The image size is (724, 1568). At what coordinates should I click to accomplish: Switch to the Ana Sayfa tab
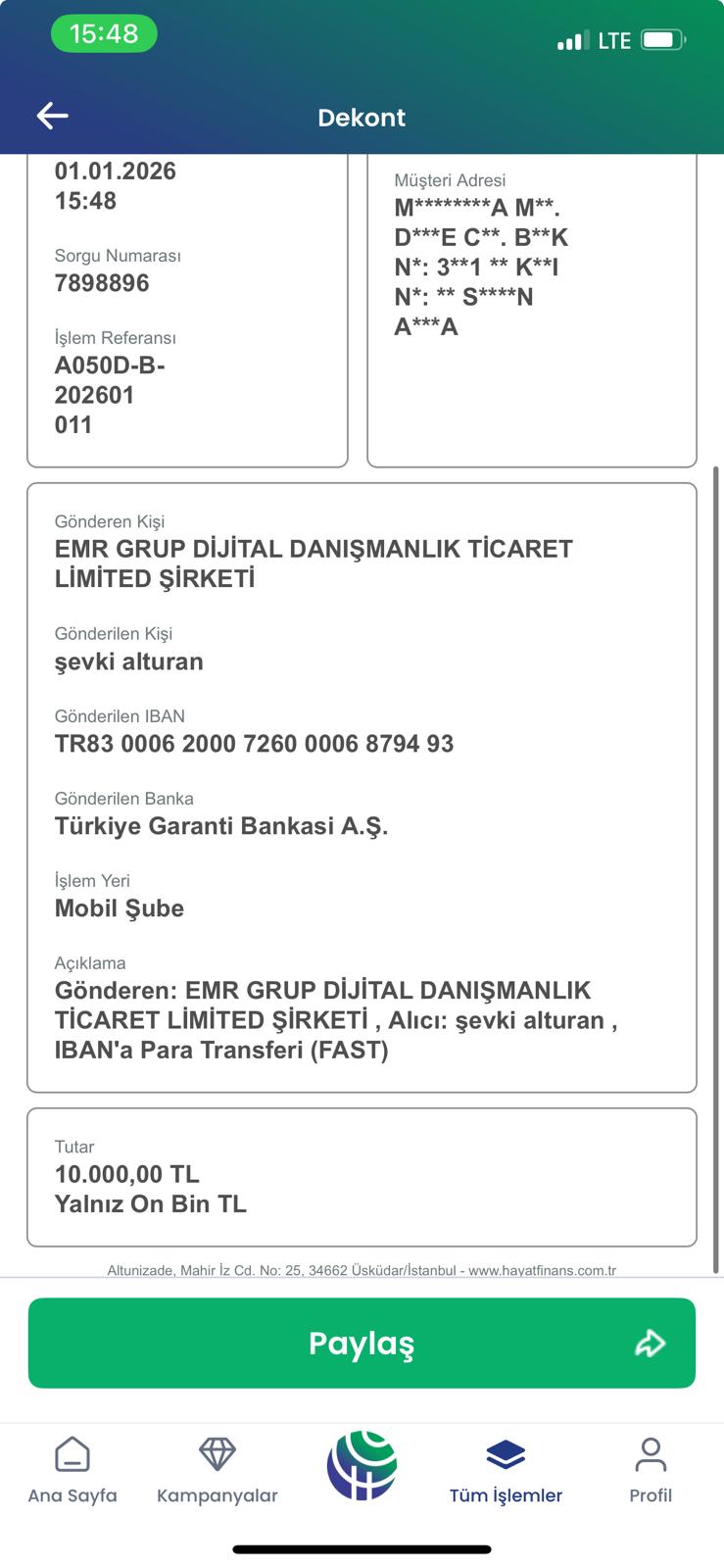(72, 1470)
